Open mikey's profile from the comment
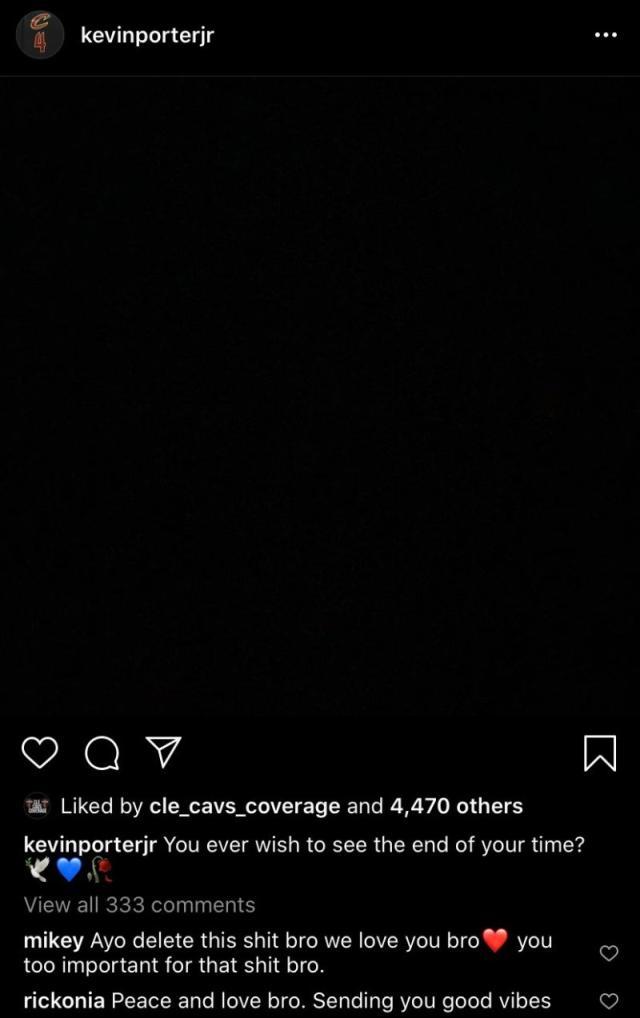The image size is (640, 1018). tap(54, 941)
